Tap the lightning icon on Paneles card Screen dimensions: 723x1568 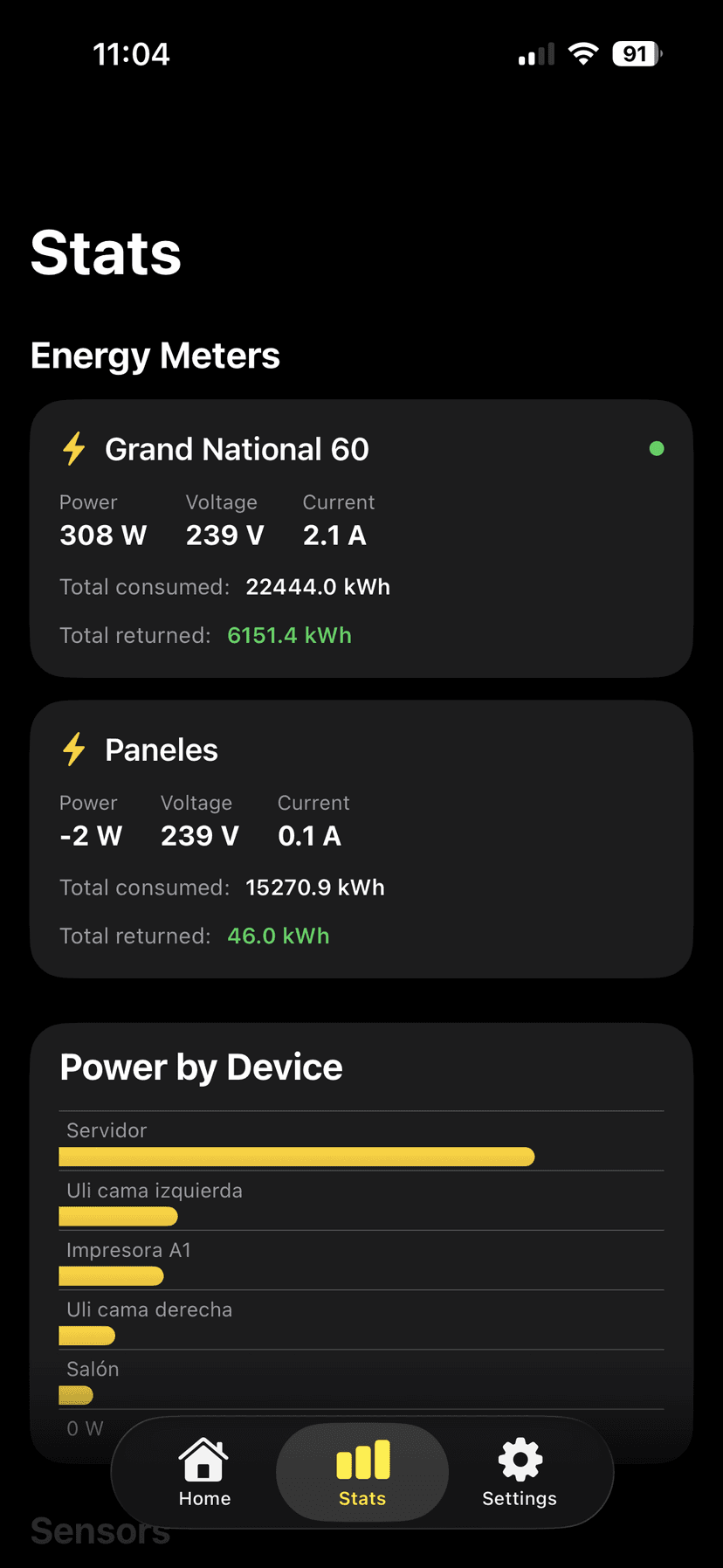73,749
